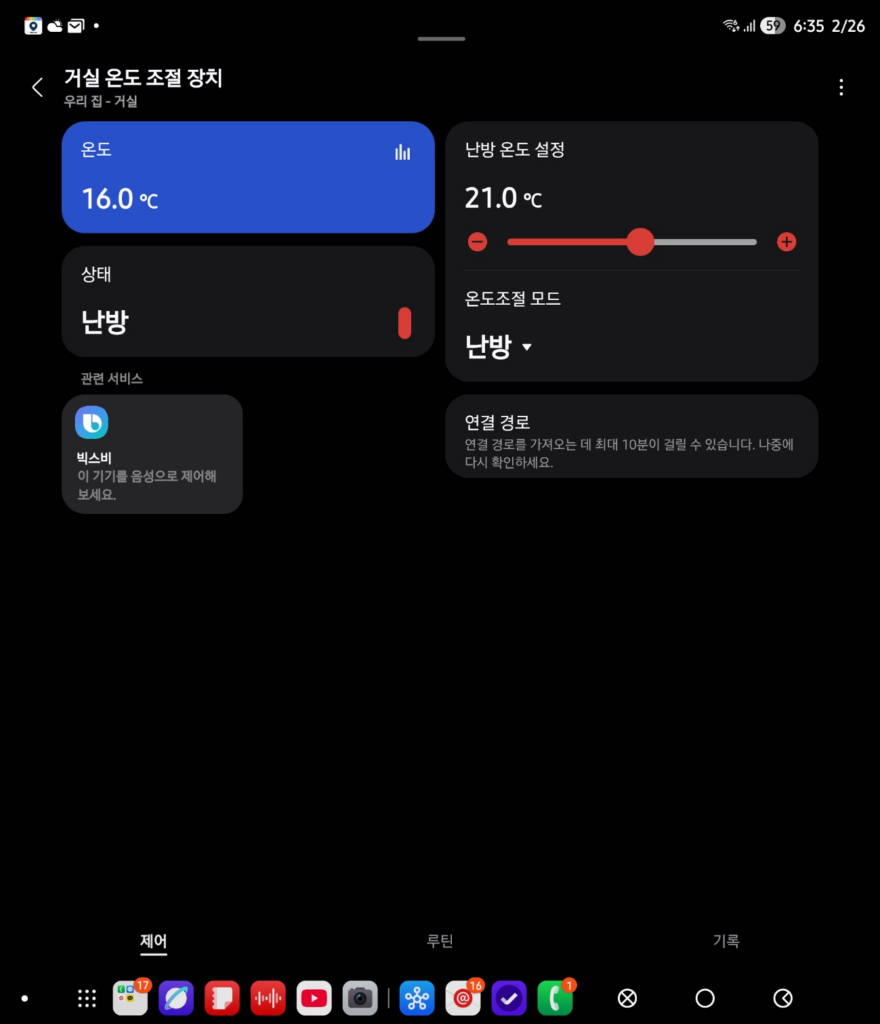
Task: Decrease 난방 온도 with the minus button
Action: pyautogui.click(x=477, y=241)
